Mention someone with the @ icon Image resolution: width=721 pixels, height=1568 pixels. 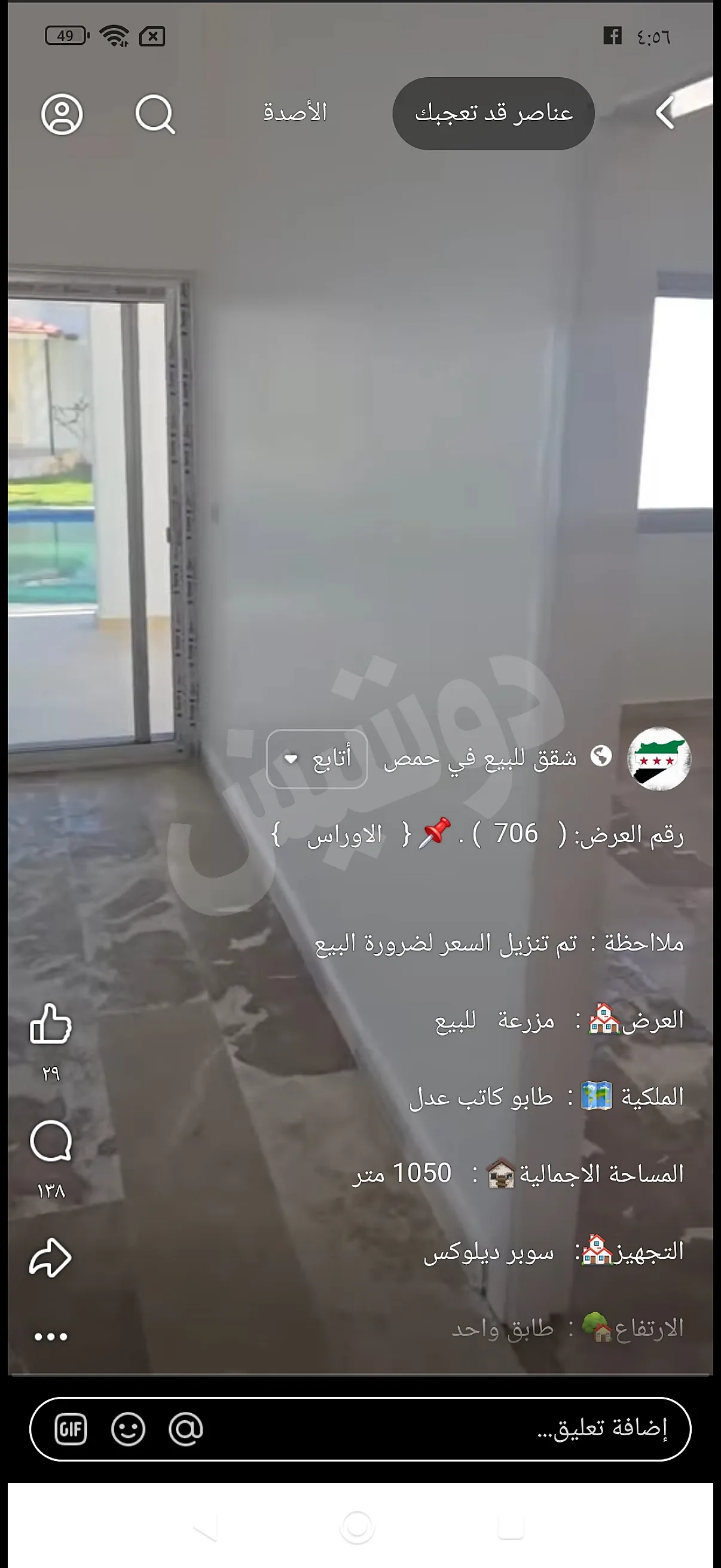click(185, 1429)
